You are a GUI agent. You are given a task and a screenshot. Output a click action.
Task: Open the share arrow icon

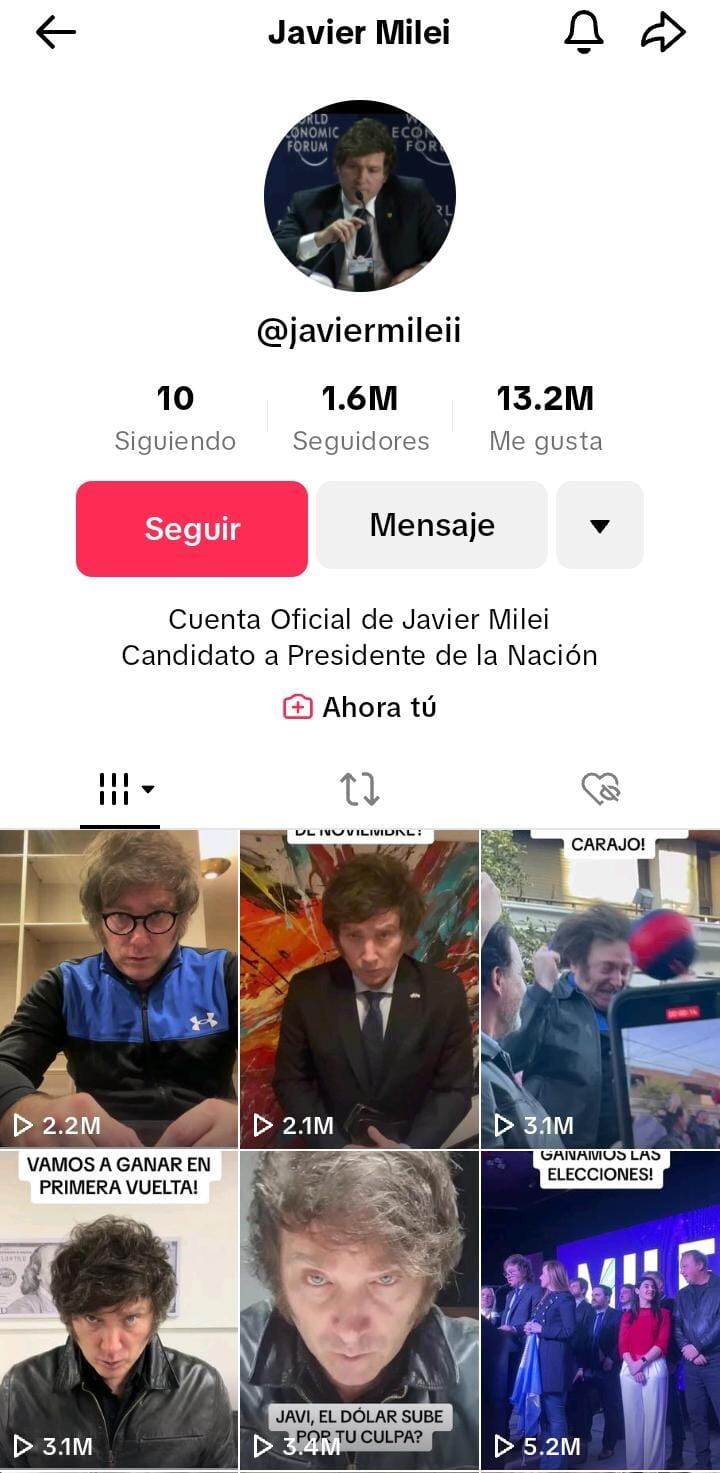tap(662, 31)
